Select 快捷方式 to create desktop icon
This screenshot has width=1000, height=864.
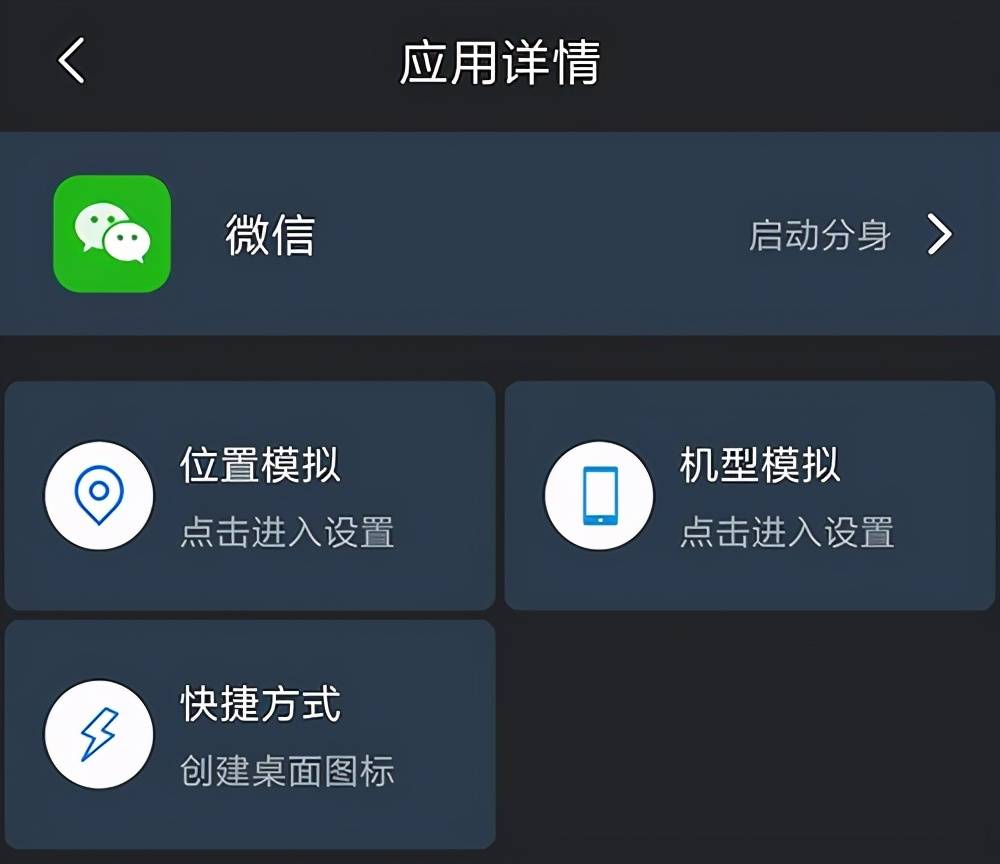[250, 735]
